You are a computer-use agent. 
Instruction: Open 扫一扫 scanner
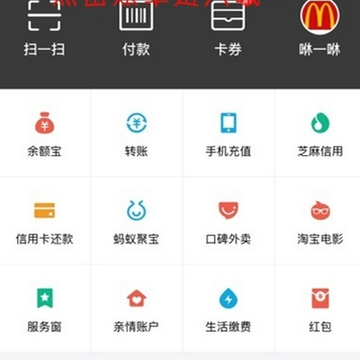click(44, 28)
